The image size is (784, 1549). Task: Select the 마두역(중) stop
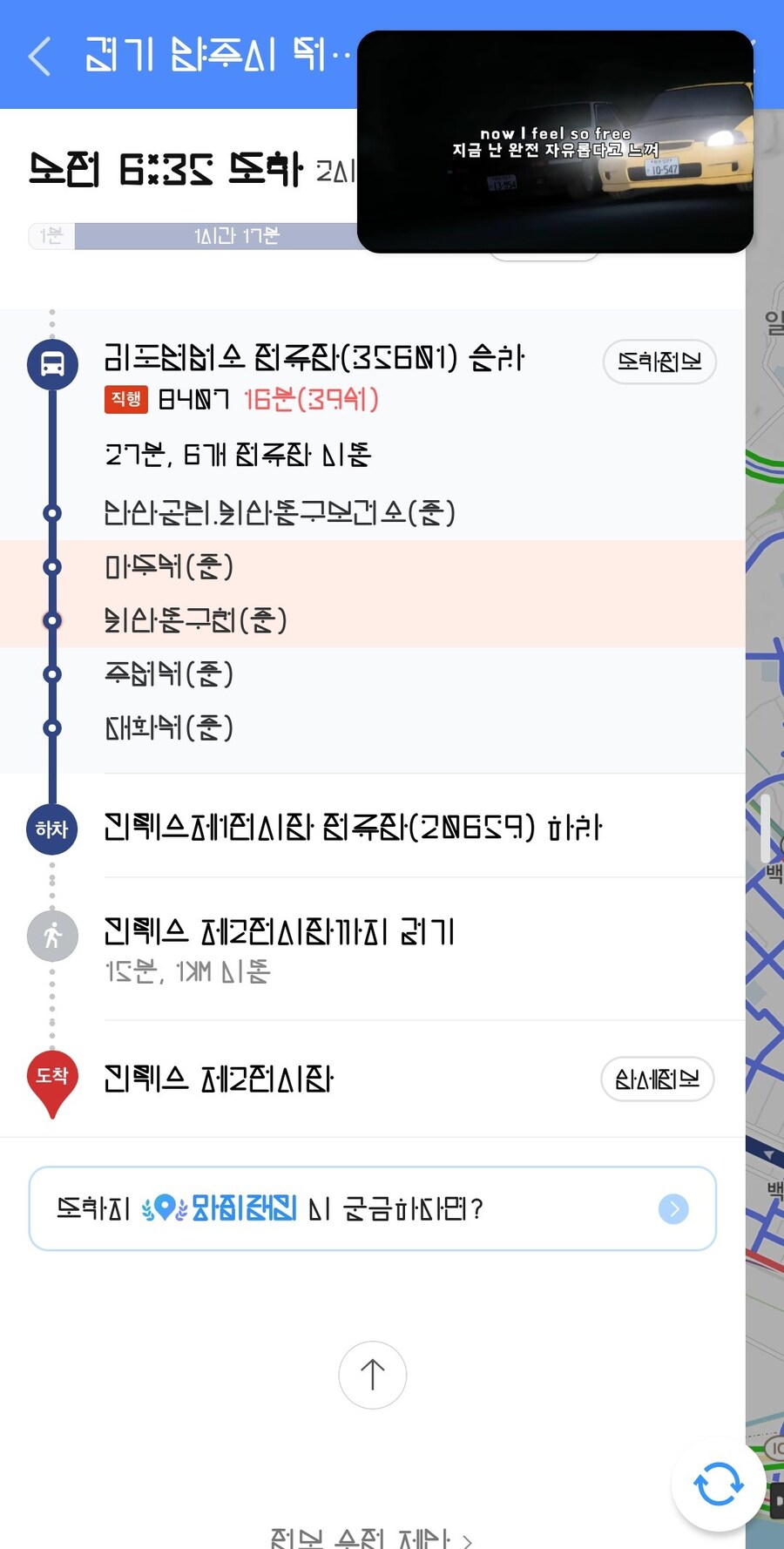(x=169, y=567)
